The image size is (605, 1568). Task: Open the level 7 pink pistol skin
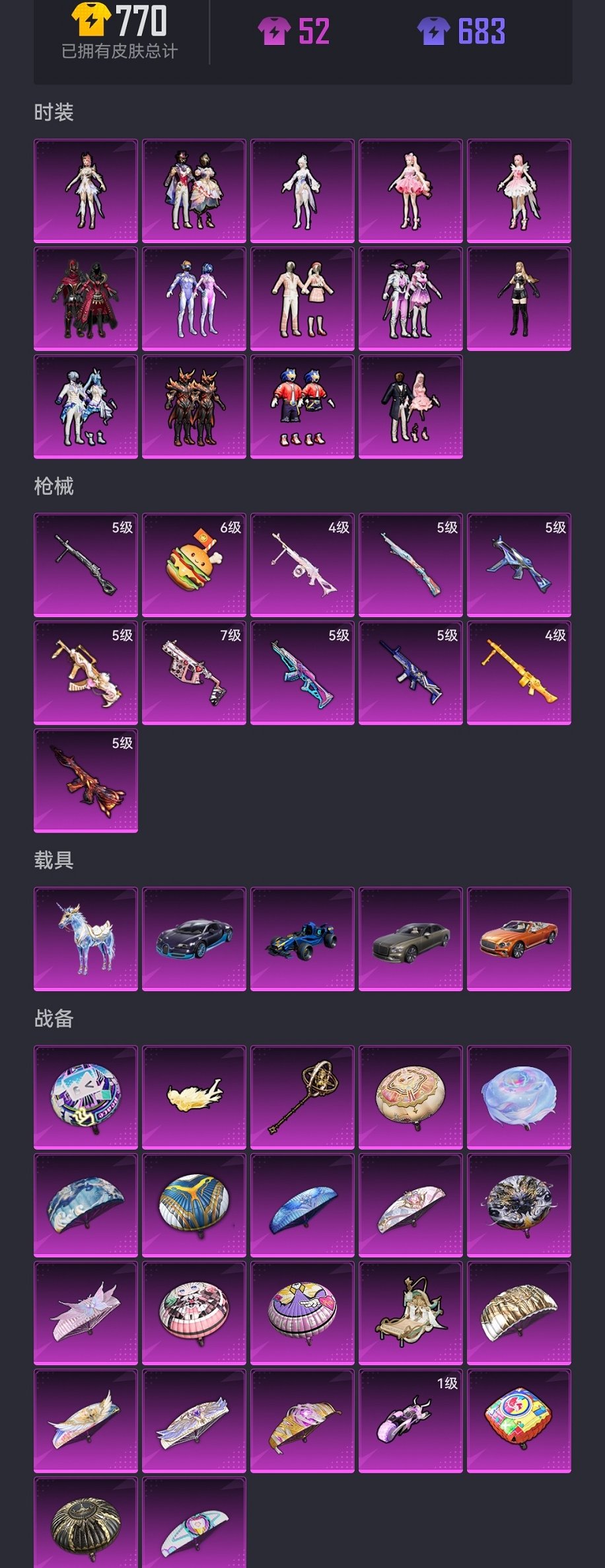click(194, 672)
